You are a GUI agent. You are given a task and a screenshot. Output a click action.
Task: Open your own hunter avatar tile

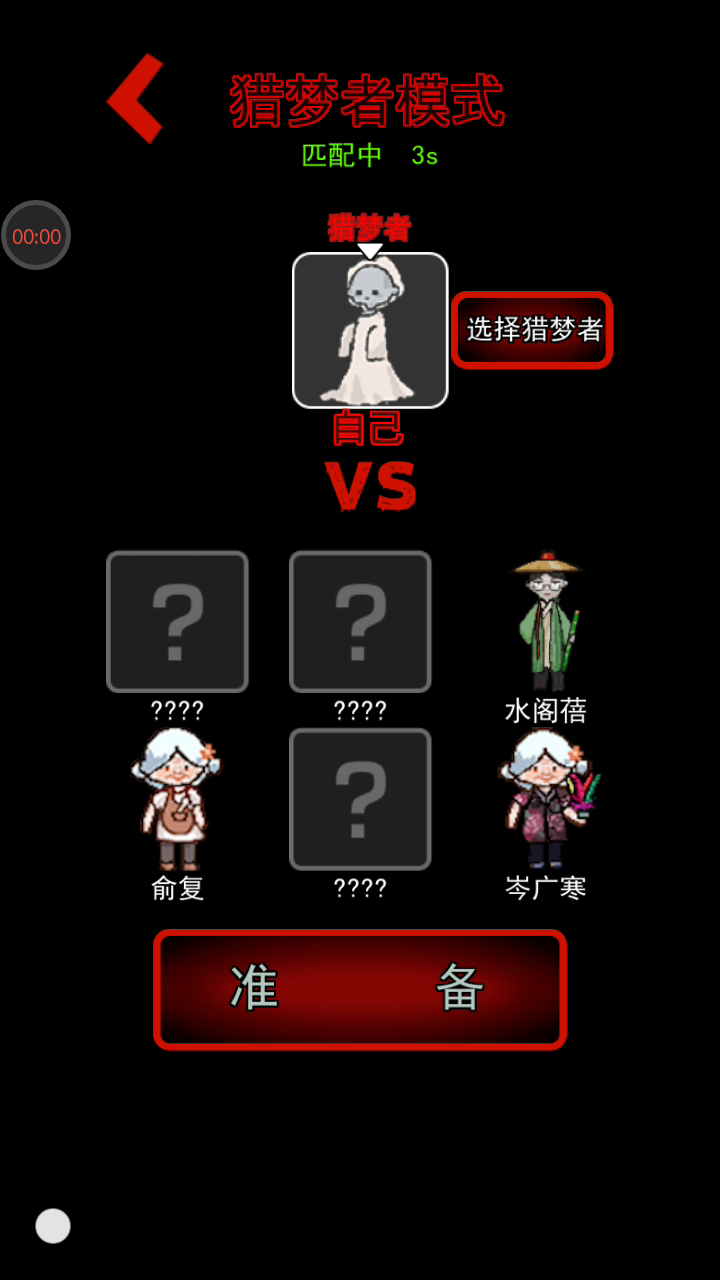370,330
